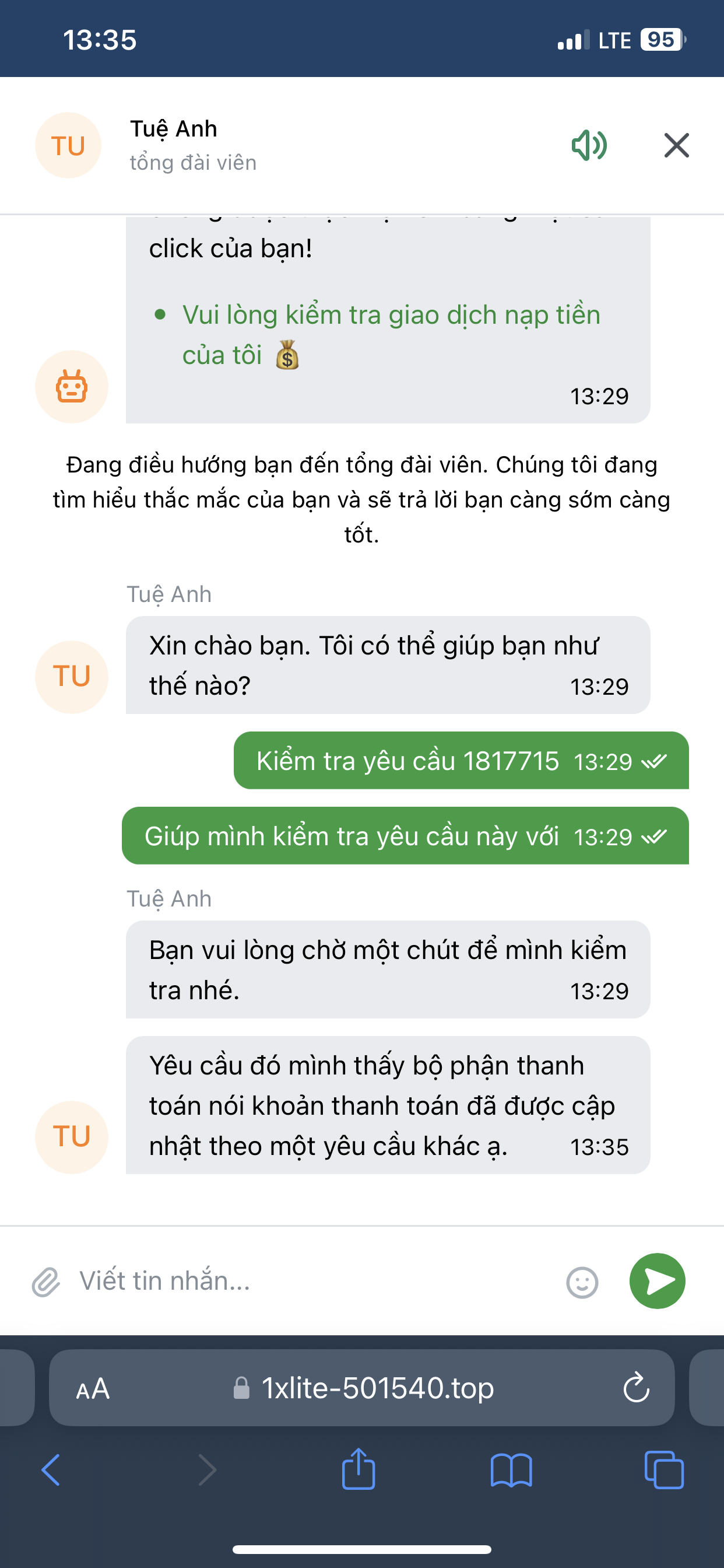724x1568 pixels.
Task: Go back to the previous page in Safari
Action: [x=51, y=1470]
